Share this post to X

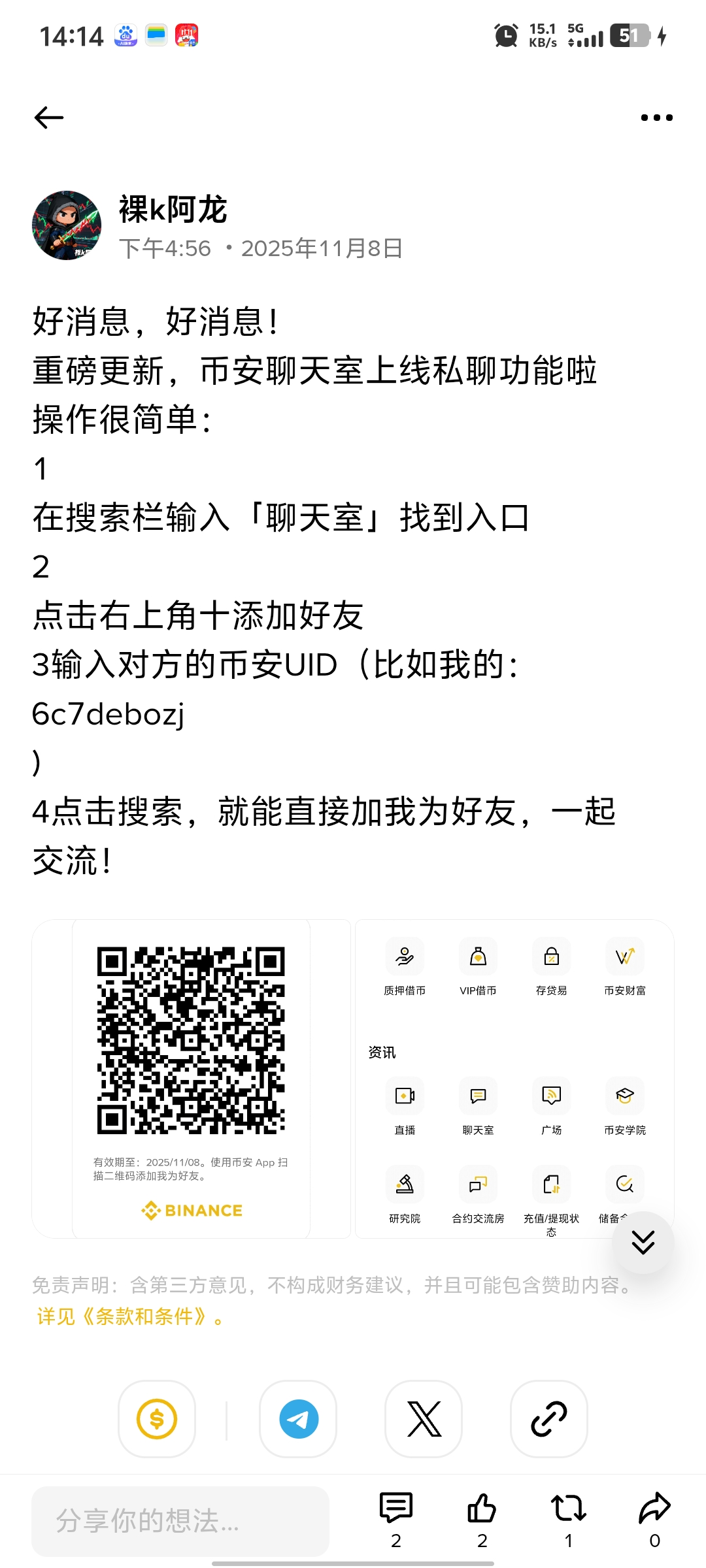(x=424, y=1419)
